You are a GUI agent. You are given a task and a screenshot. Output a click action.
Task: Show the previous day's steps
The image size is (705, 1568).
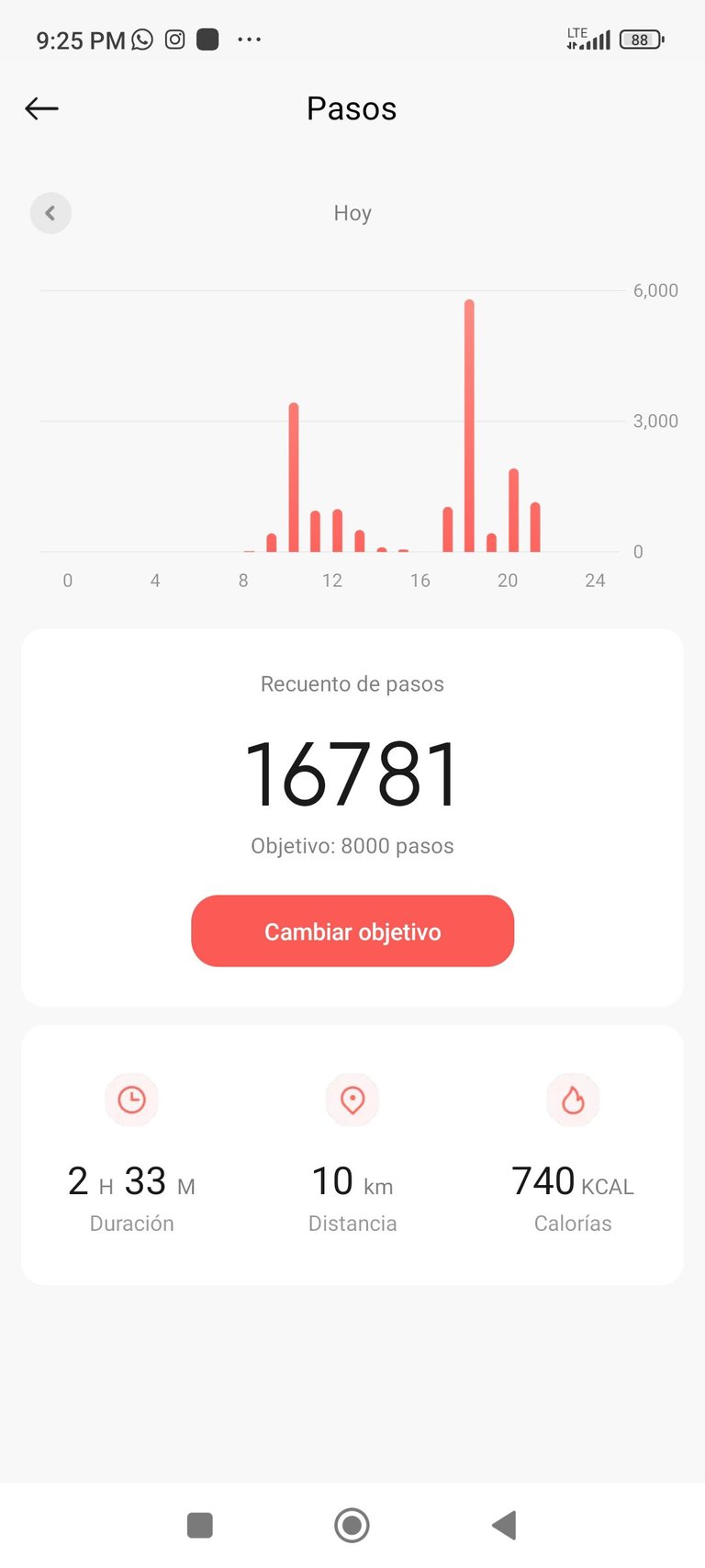click(x=50, y=213)
